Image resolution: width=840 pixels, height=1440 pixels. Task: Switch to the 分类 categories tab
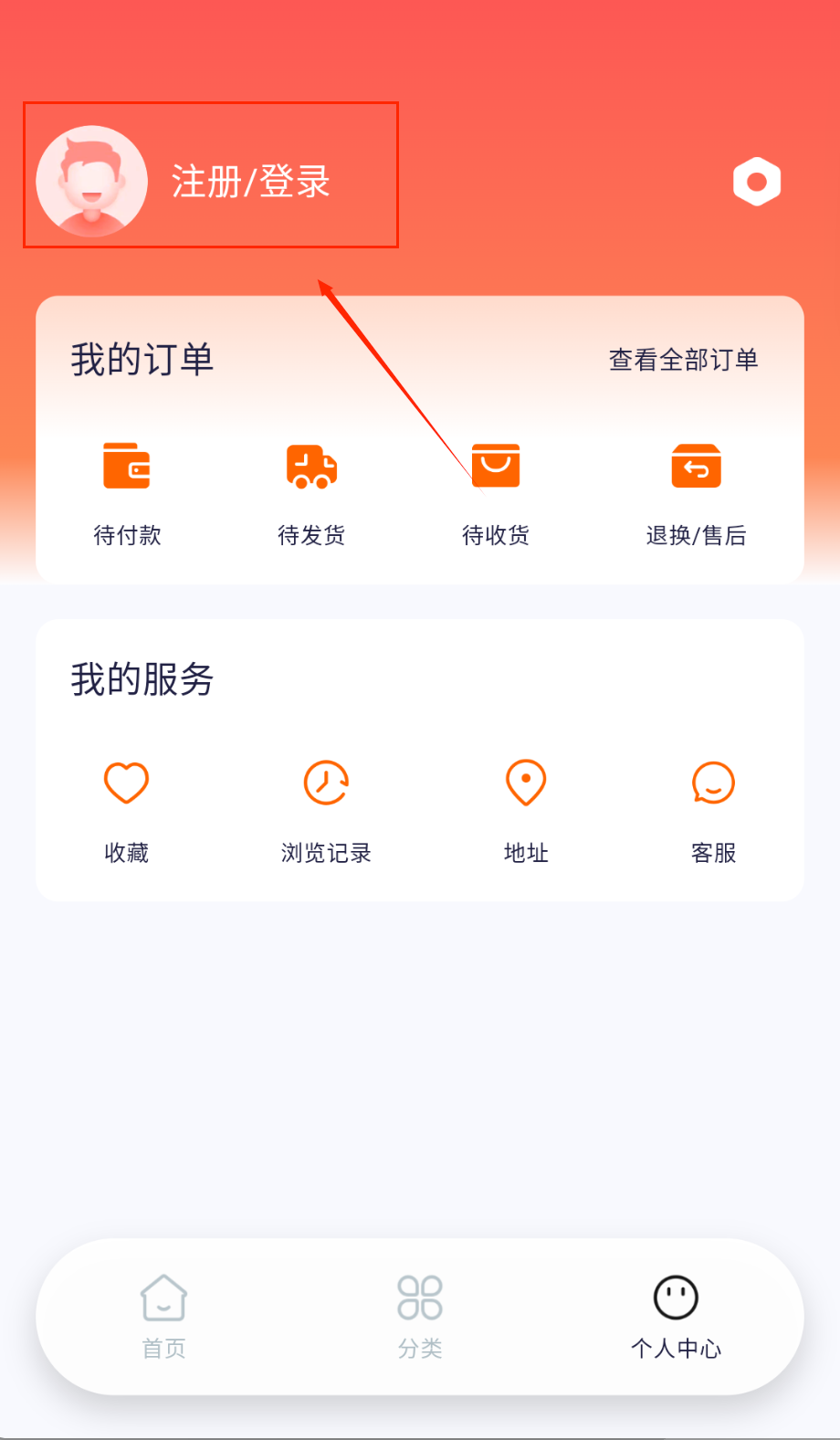(420, 1316)
